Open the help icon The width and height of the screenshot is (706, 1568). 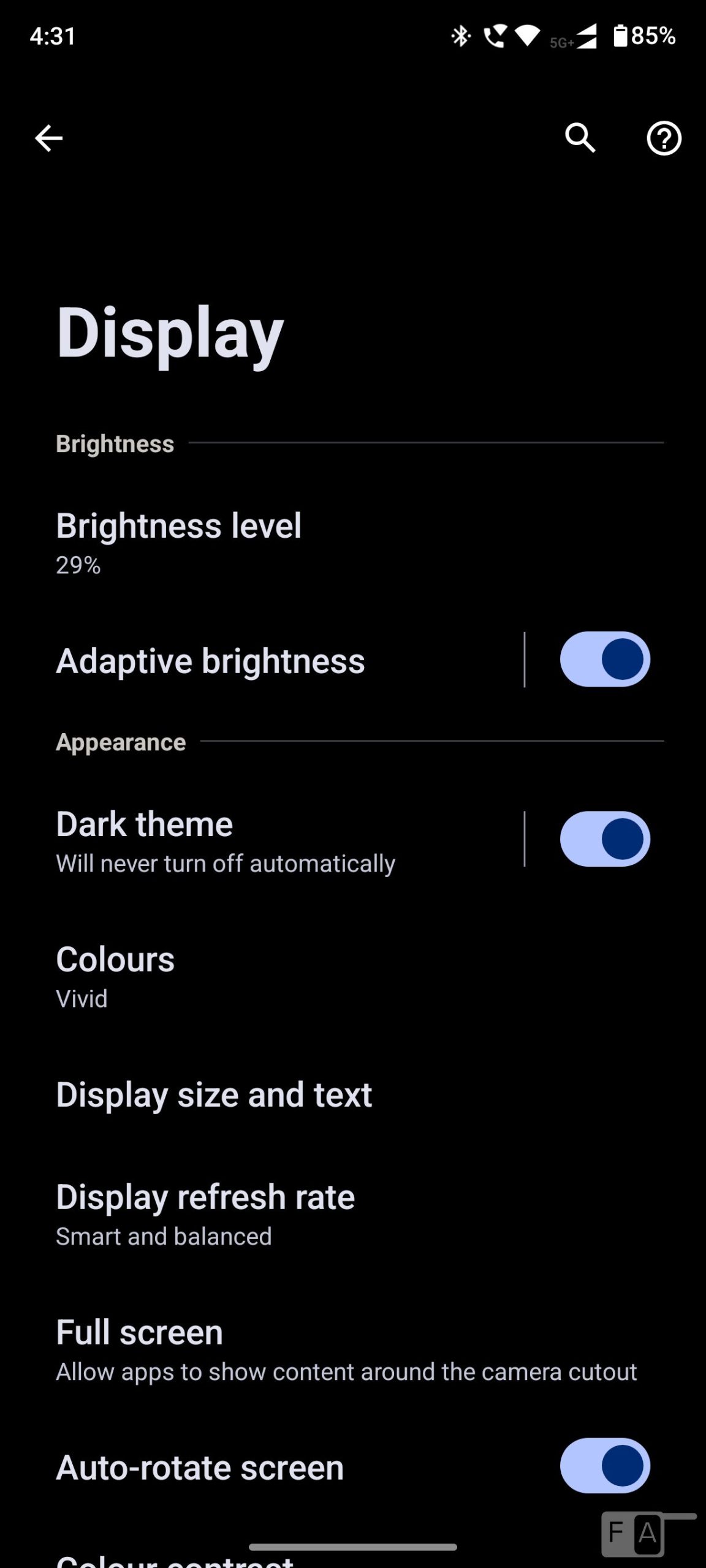coord(664,138)
